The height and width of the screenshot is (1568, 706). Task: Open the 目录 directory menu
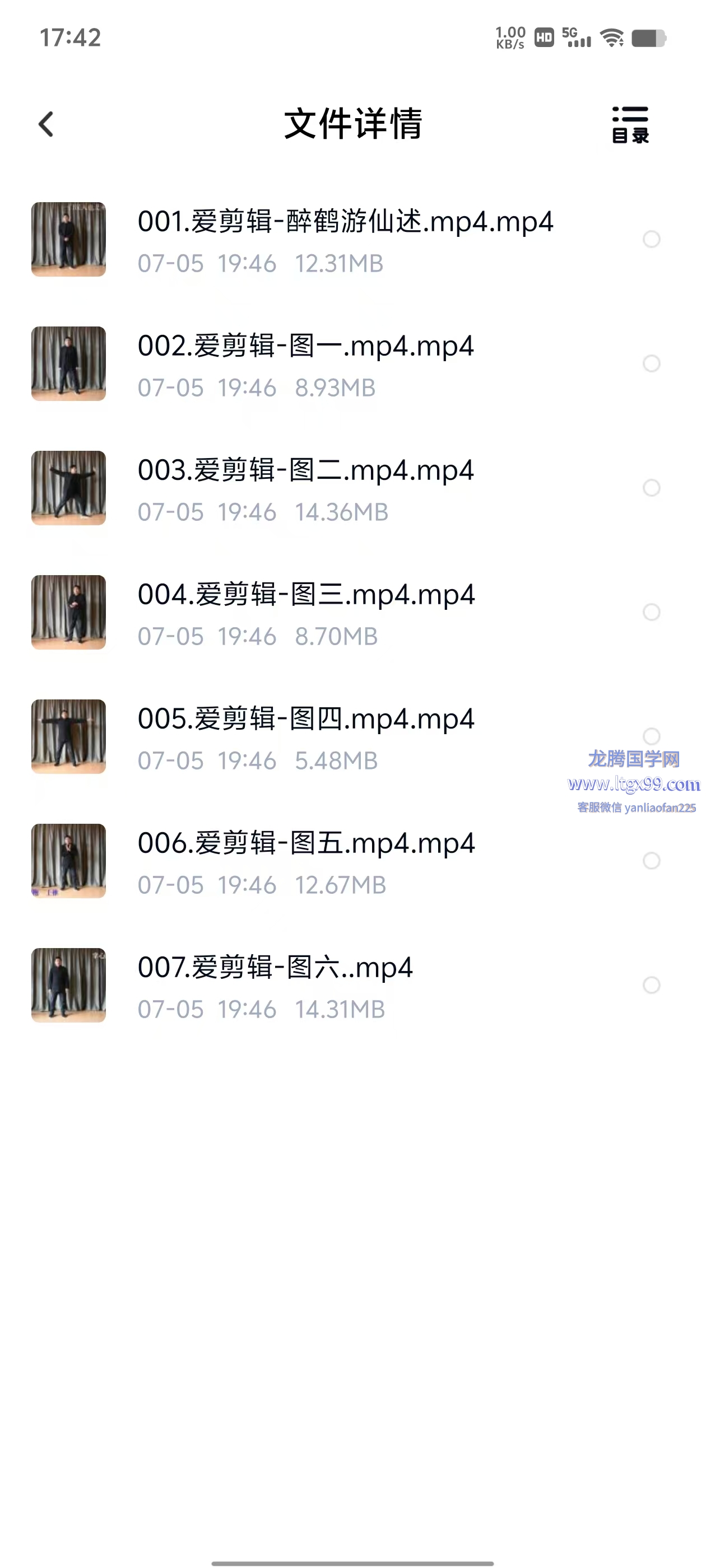[x=629, y=125]
